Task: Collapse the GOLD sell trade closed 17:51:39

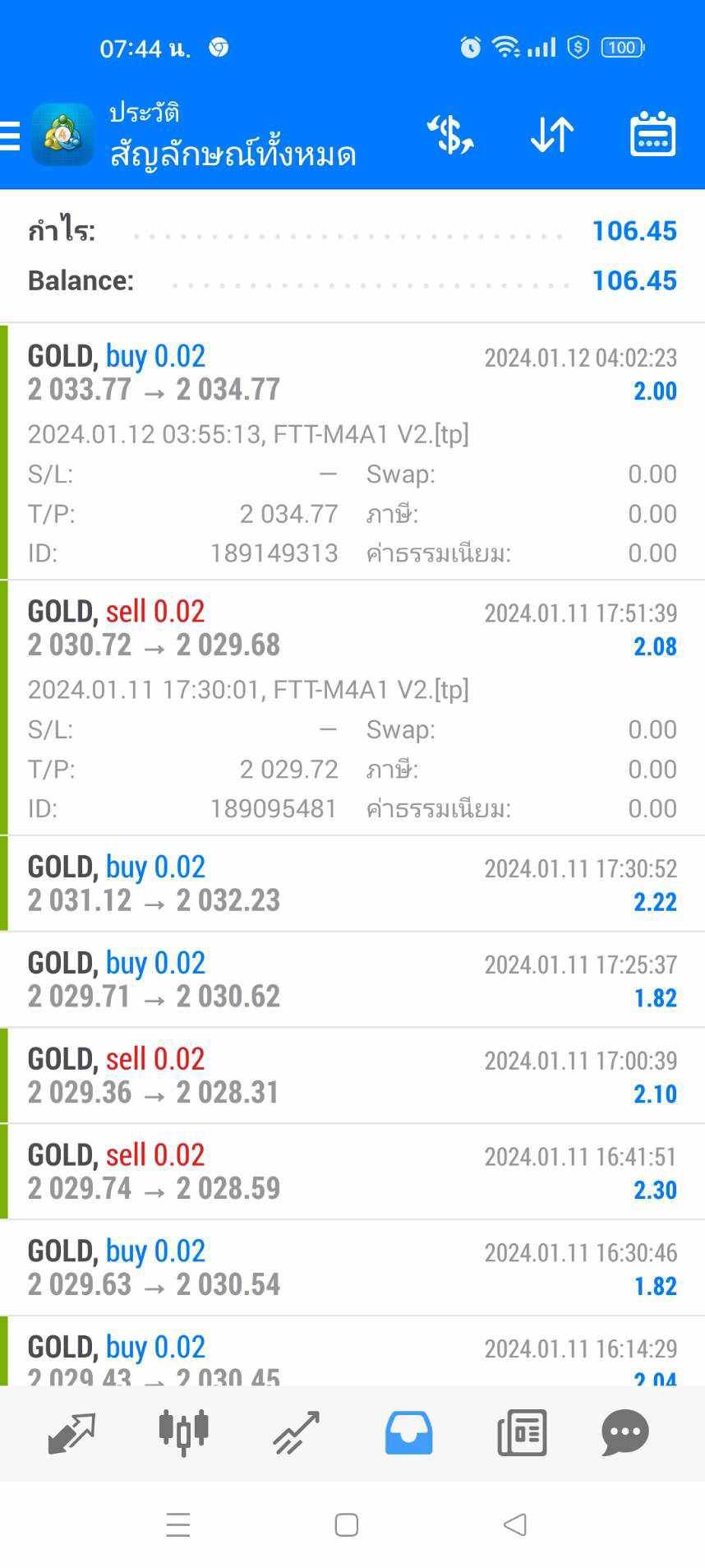Action: 352,707
